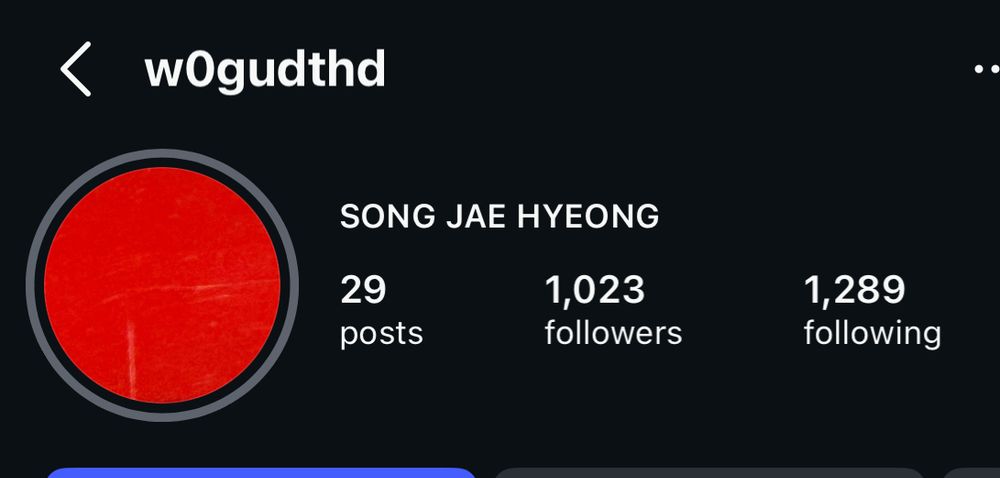
Task: Open the 1,023 followers list
Action: 612,310
